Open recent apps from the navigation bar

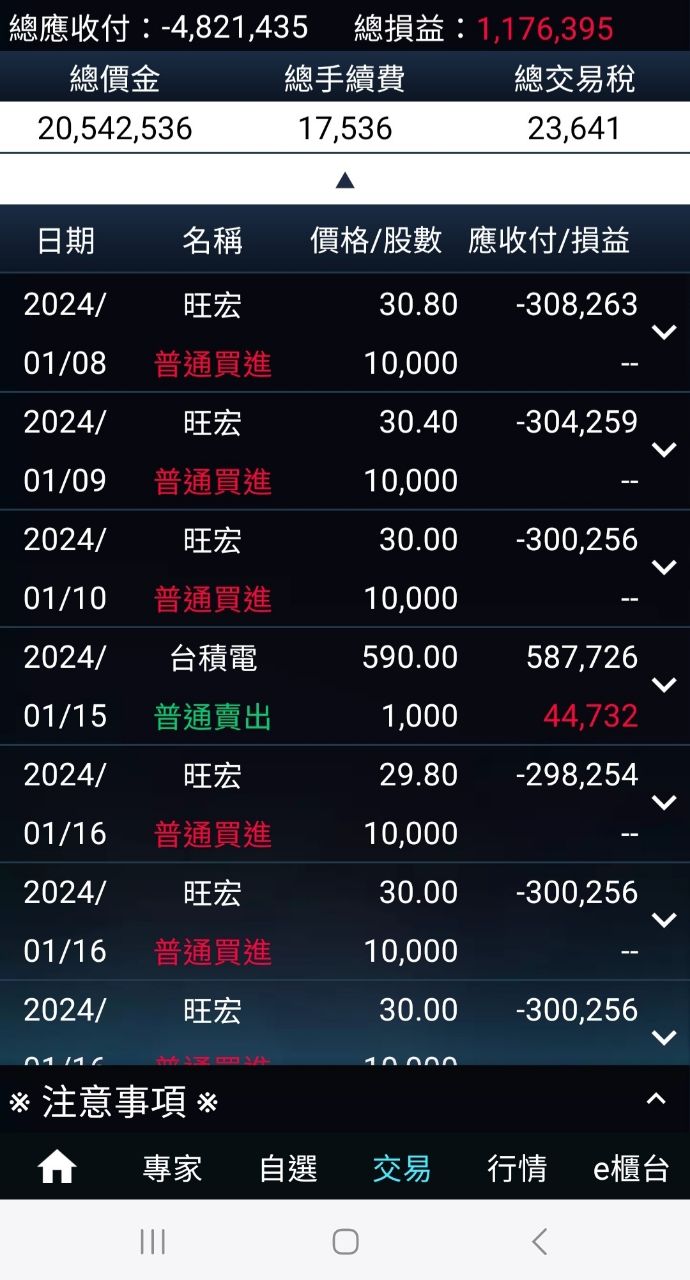pos(153,1242)
